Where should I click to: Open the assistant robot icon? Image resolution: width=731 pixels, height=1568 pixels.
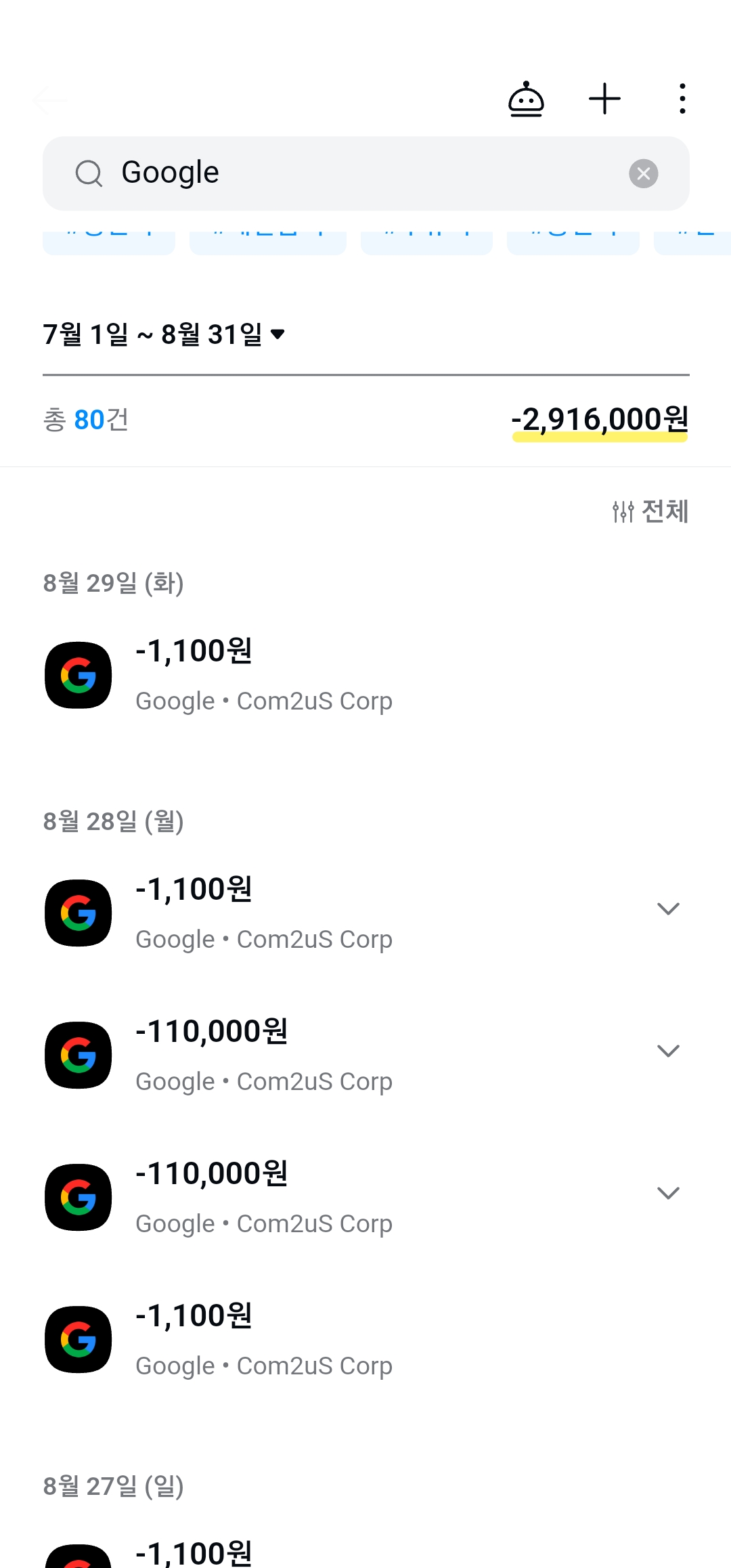pos(526,100)
